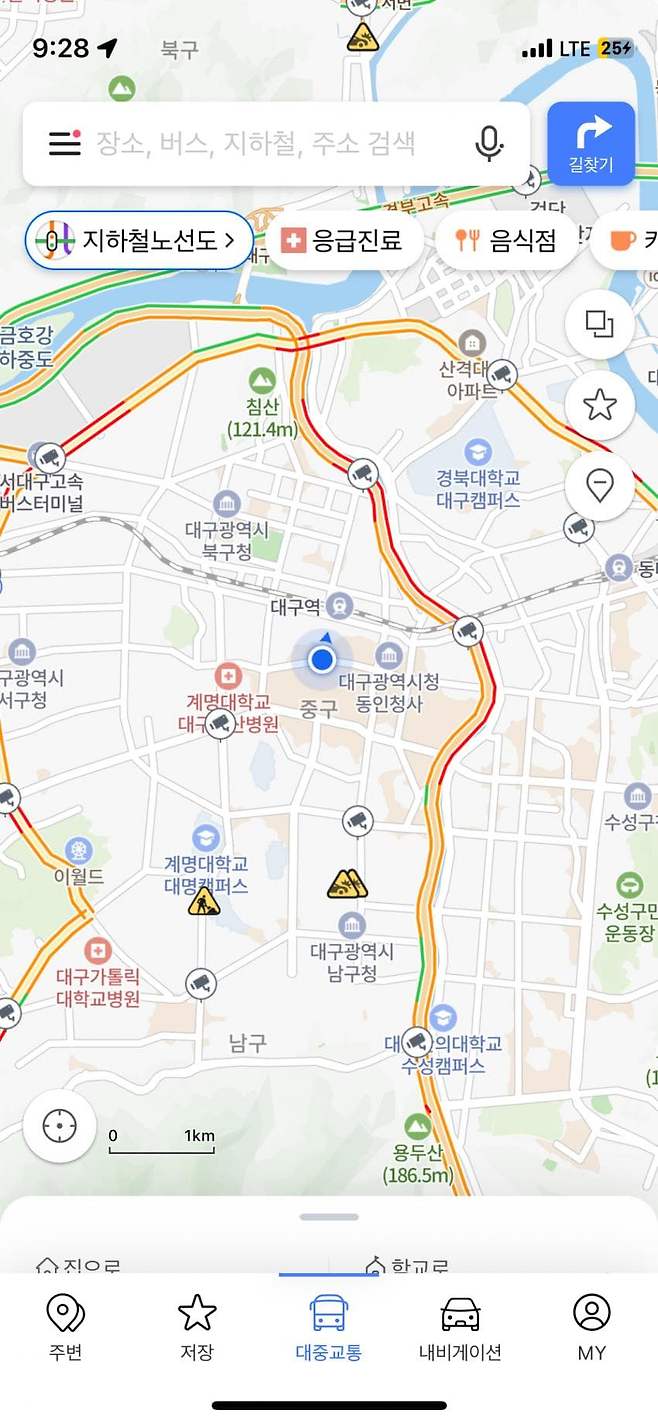This screenshot has height=1424, width=658.
Task: Switch to the 내비게이션 navigation tab
Action: (460, 1326)
